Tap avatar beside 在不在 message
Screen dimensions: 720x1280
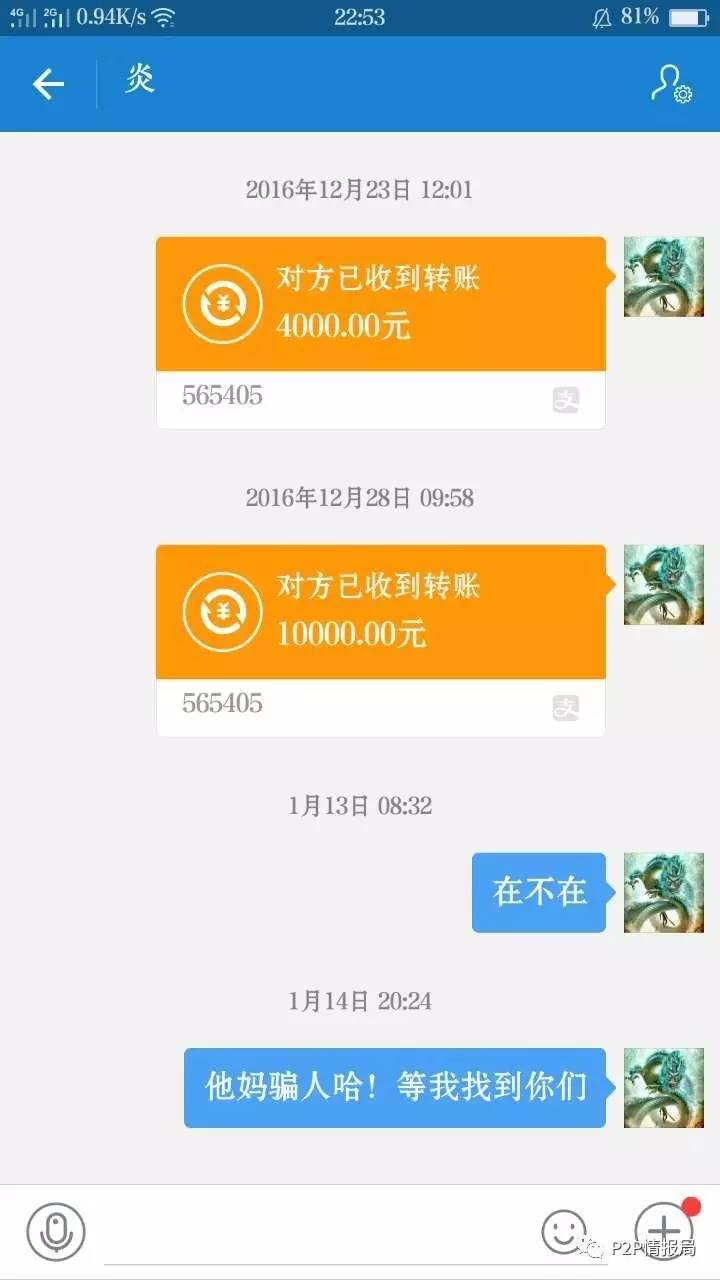point(663,893)
